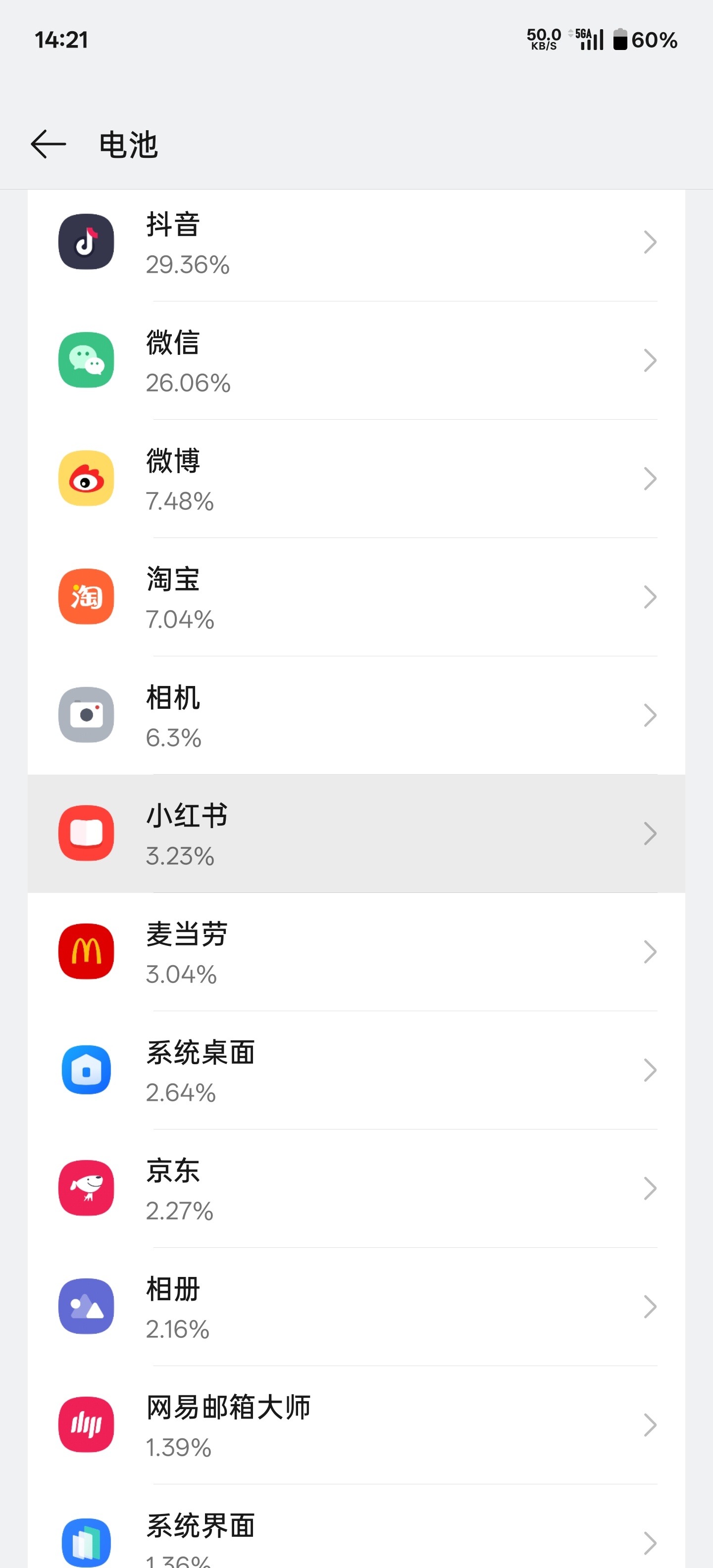Open the 微信 battery usage row

pyautogui.click(x=356, y=360)
